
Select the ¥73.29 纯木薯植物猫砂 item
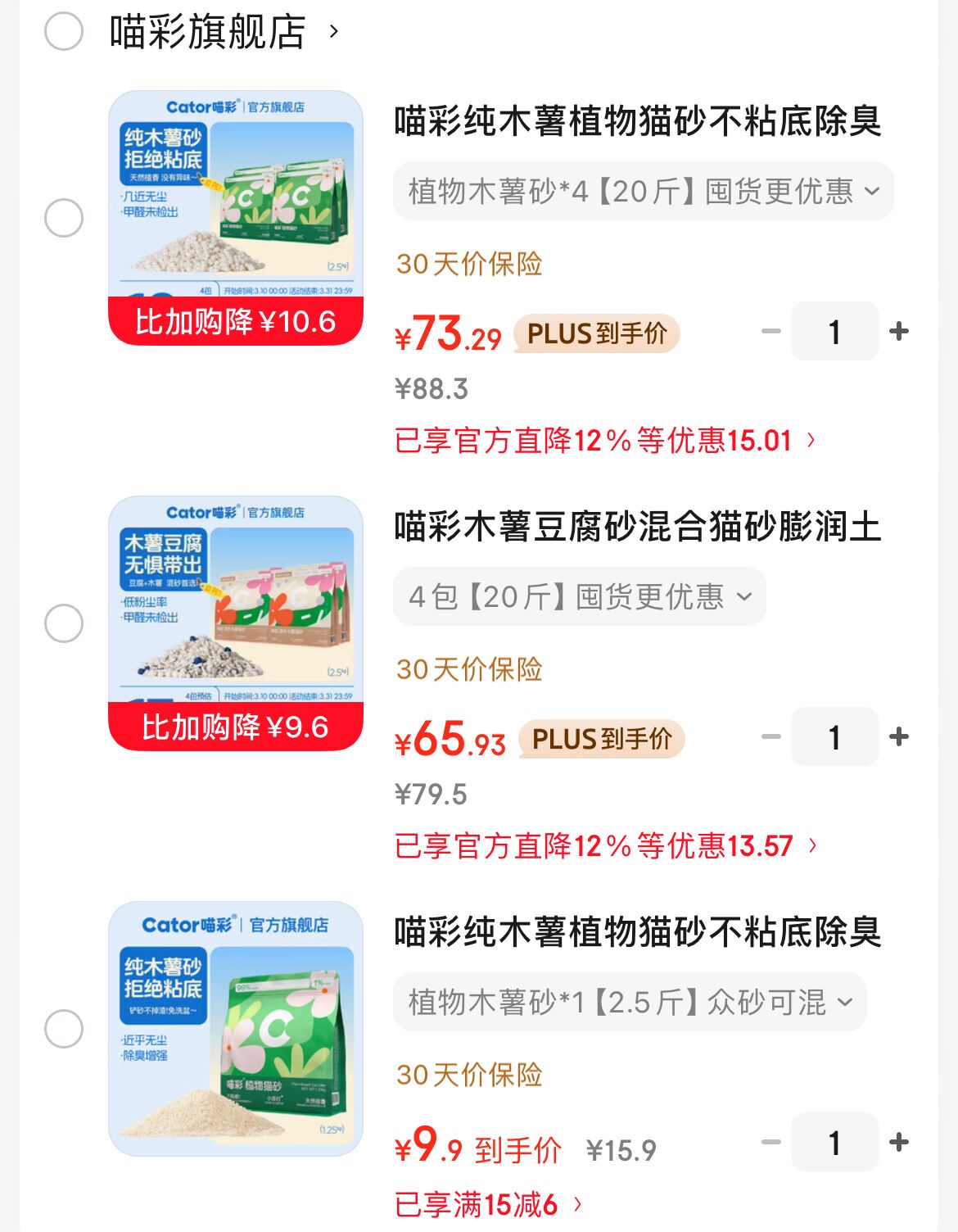coord(64,218)
